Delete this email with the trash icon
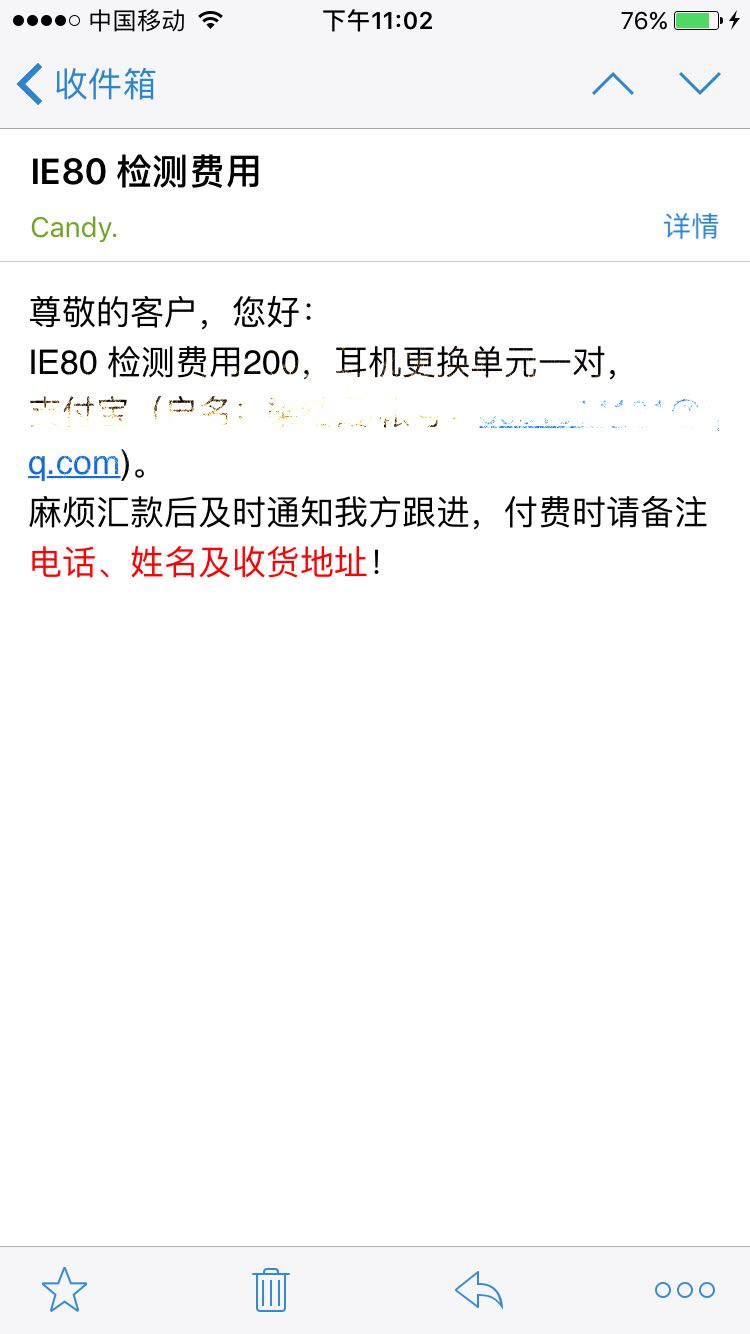This screenshot has height=1334, width=750. click(271, 1290)
